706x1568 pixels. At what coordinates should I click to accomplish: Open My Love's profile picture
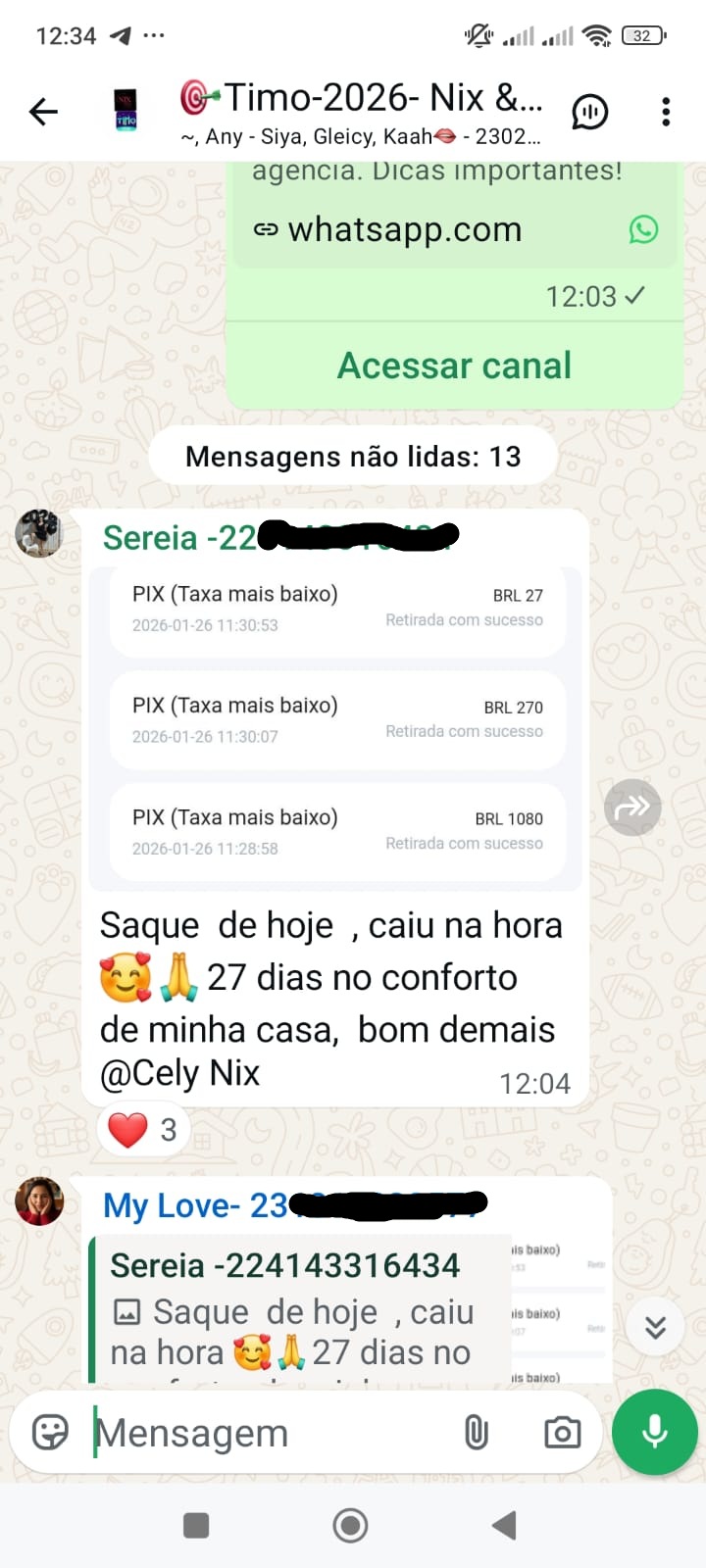[x=39, y=1201]
